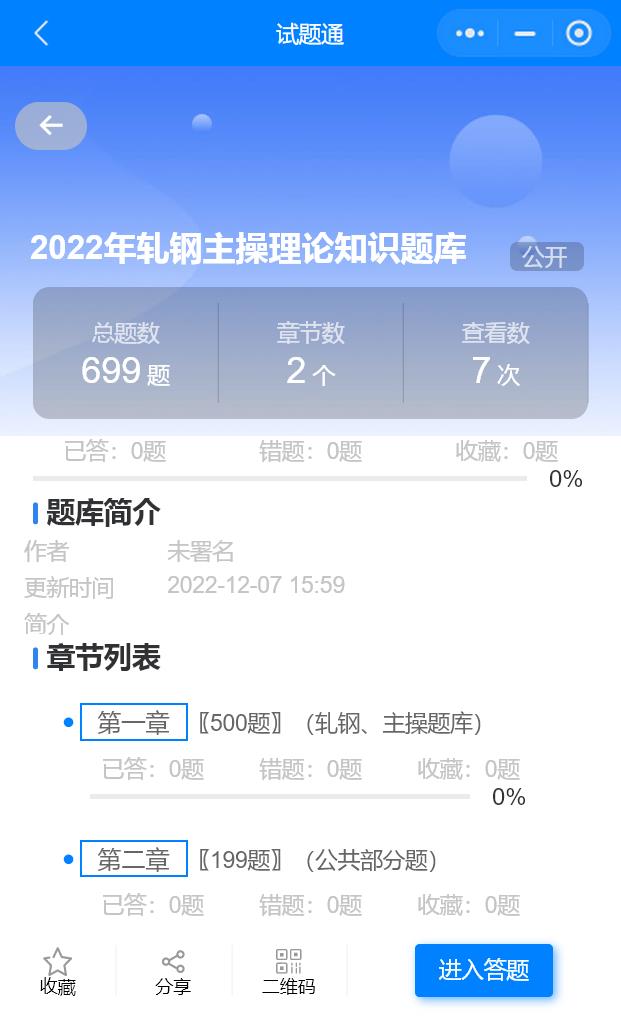Close the mini program via the circle icon
621x1020 pixels.
coord(579,33)
